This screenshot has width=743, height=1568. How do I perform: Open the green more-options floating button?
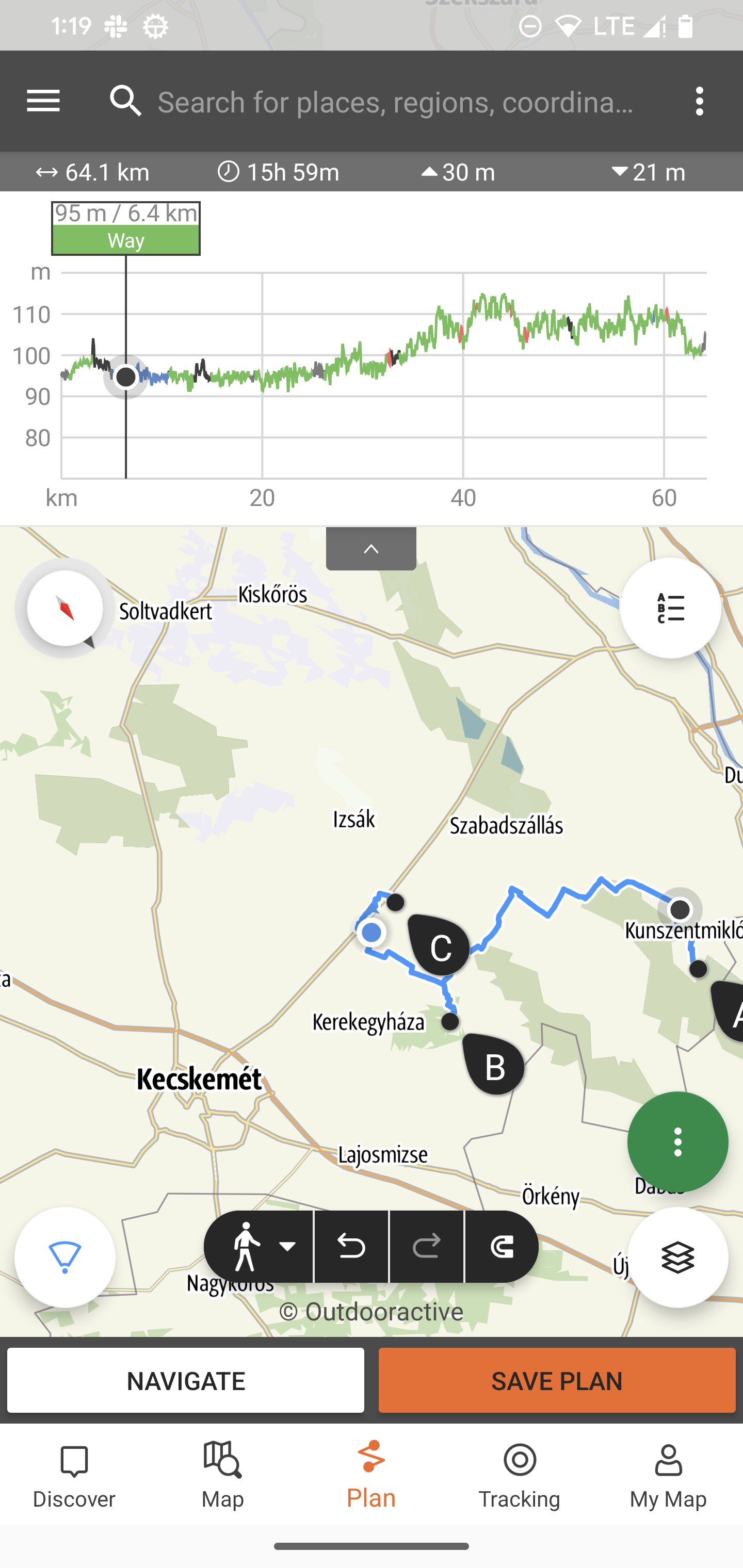(678, 1142)
